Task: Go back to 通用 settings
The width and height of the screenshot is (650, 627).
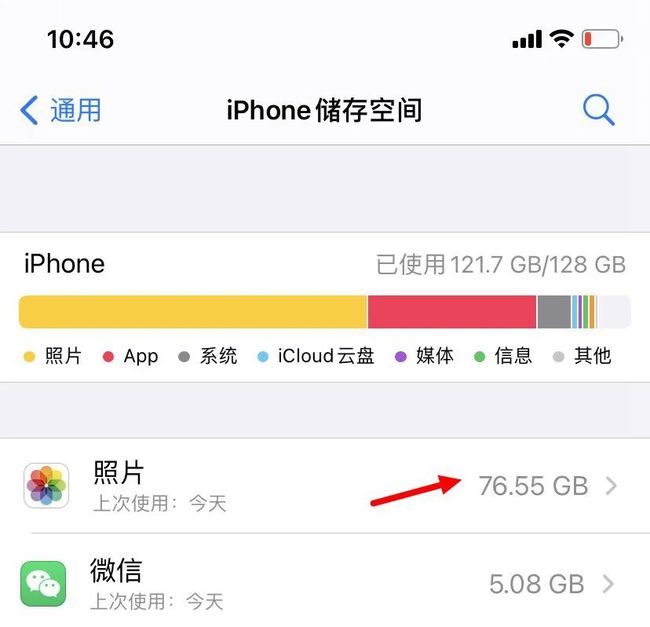Action: pyautogui.click(x=62, y=109)
